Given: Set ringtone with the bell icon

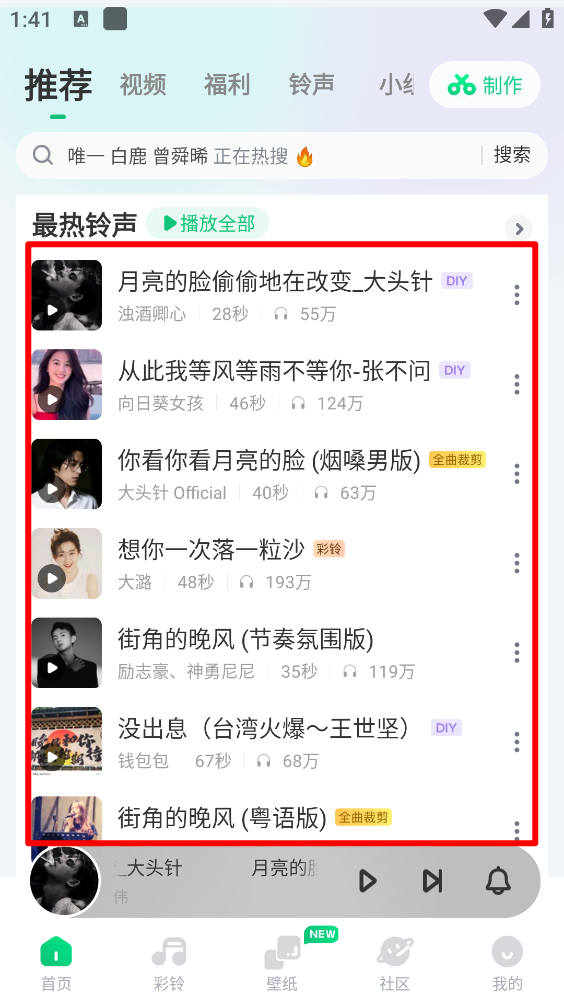Looking at the screenshot, I should tap(498, 881).
